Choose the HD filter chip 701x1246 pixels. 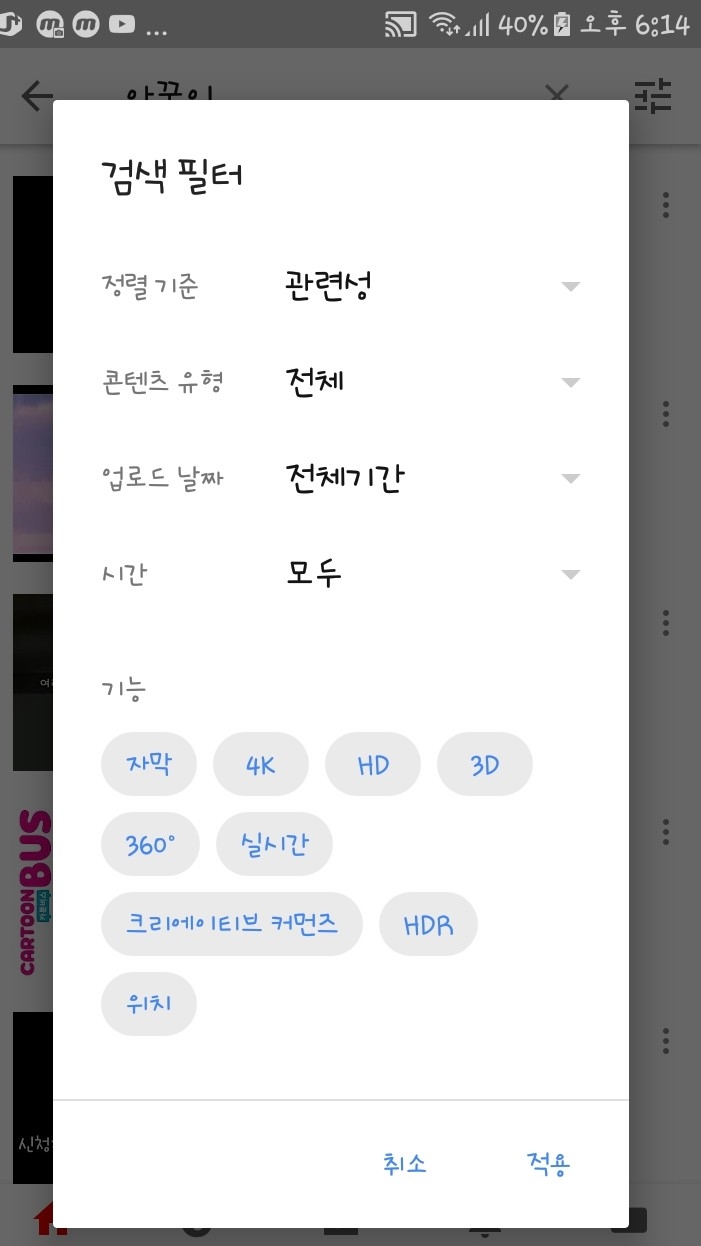point(373,765)
